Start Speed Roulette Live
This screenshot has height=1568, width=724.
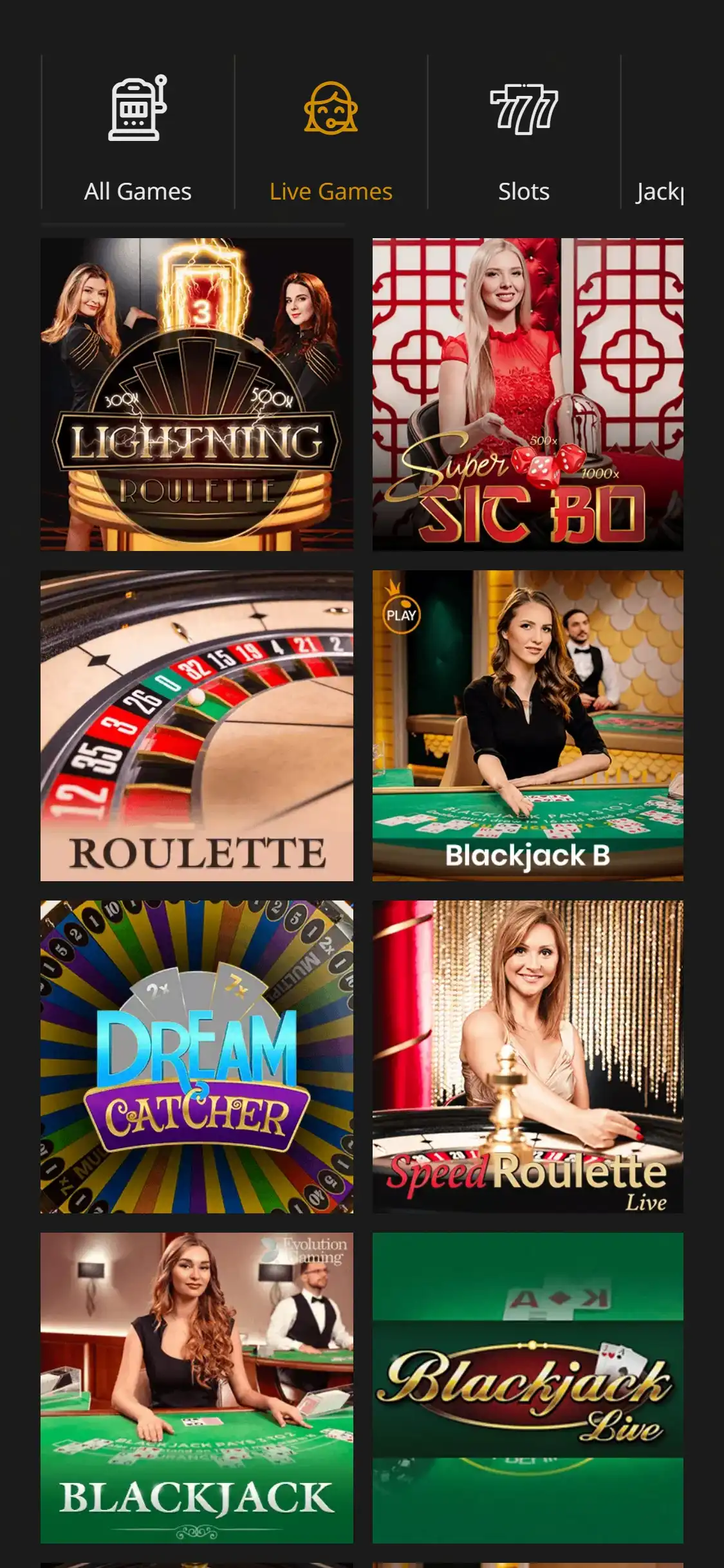coord(528,1056)
